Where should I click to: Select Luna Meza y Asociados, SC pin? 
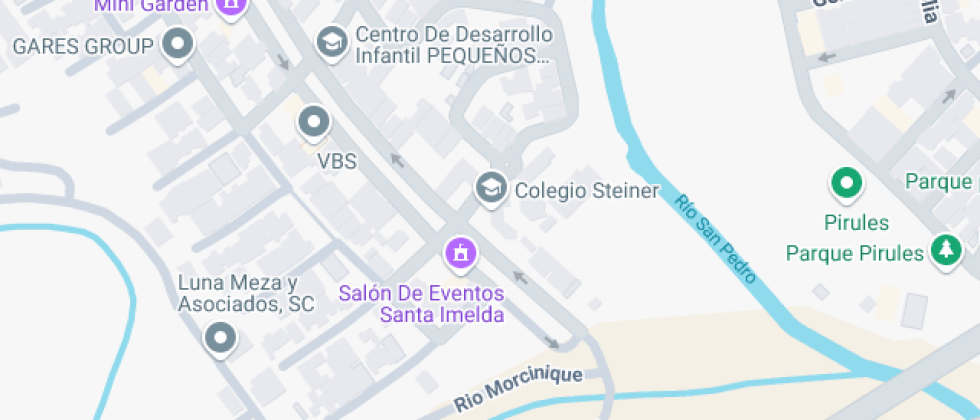tap(220, 338)
